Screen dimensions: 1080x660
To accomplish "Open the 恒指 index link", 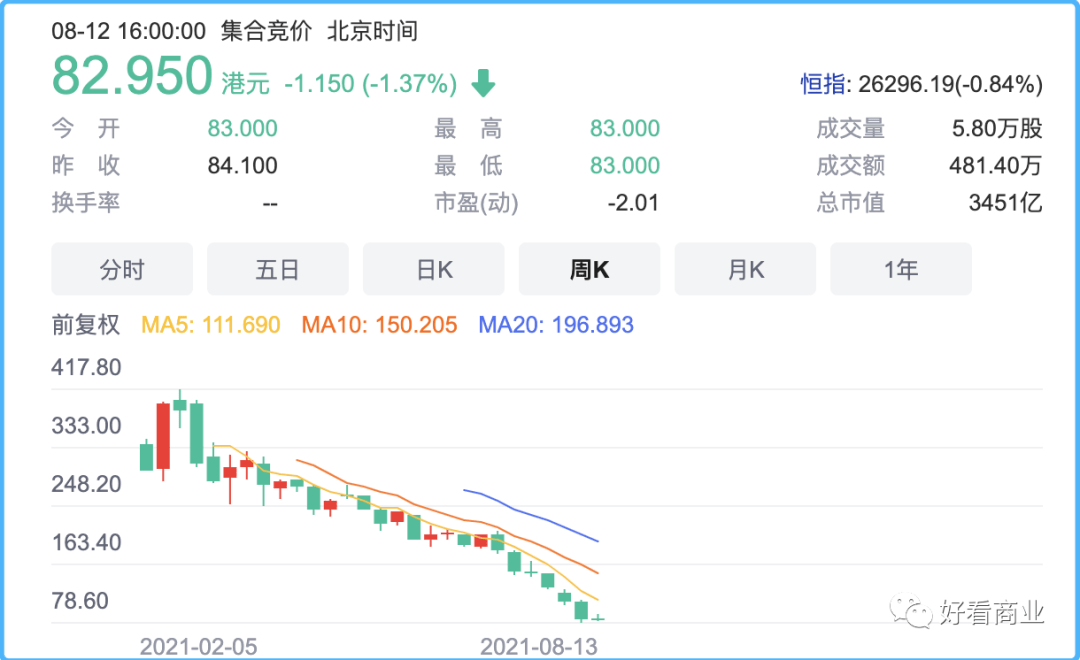I will [823, 84].
